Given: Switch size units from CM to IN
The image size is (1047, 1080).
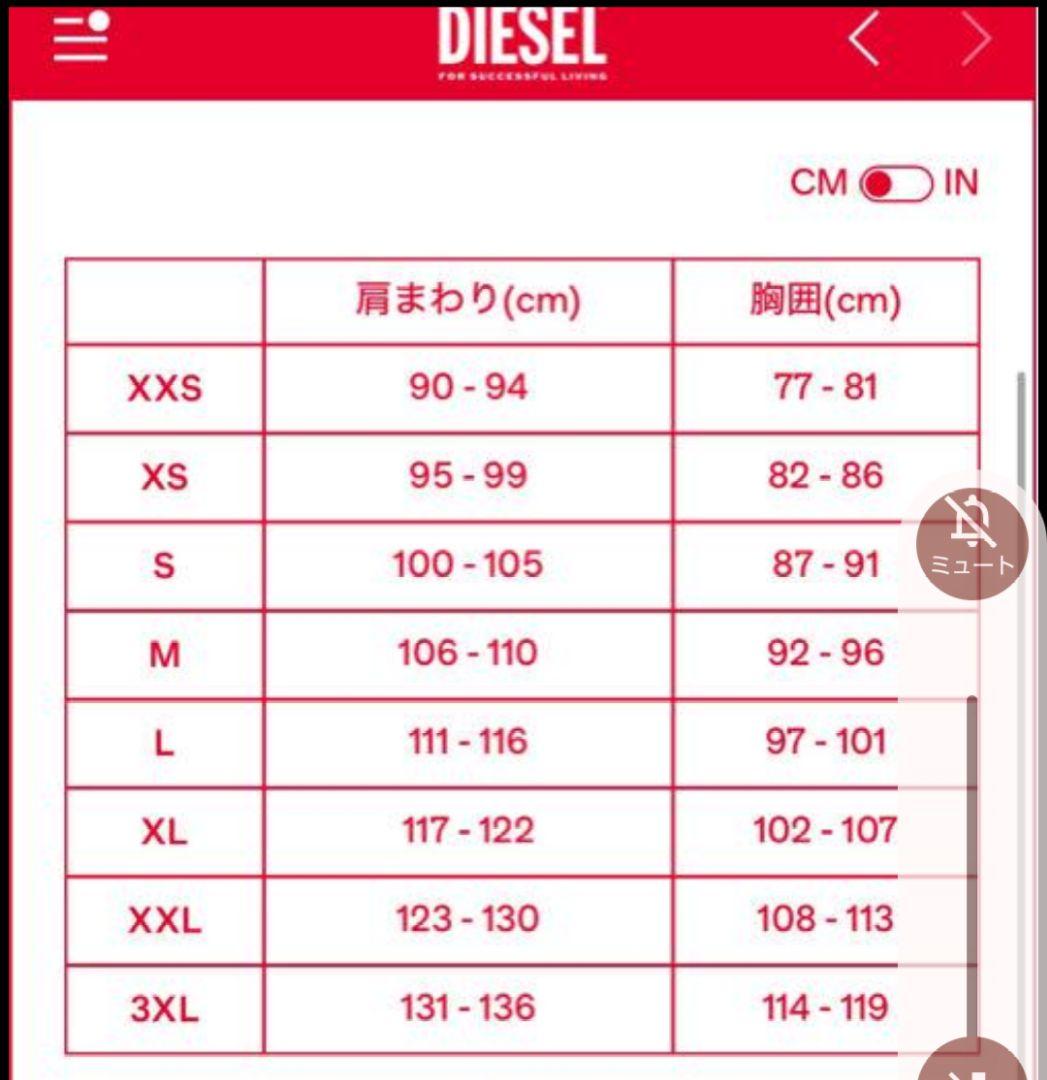Looking at the screenshot, I should [x=897, y=184].
